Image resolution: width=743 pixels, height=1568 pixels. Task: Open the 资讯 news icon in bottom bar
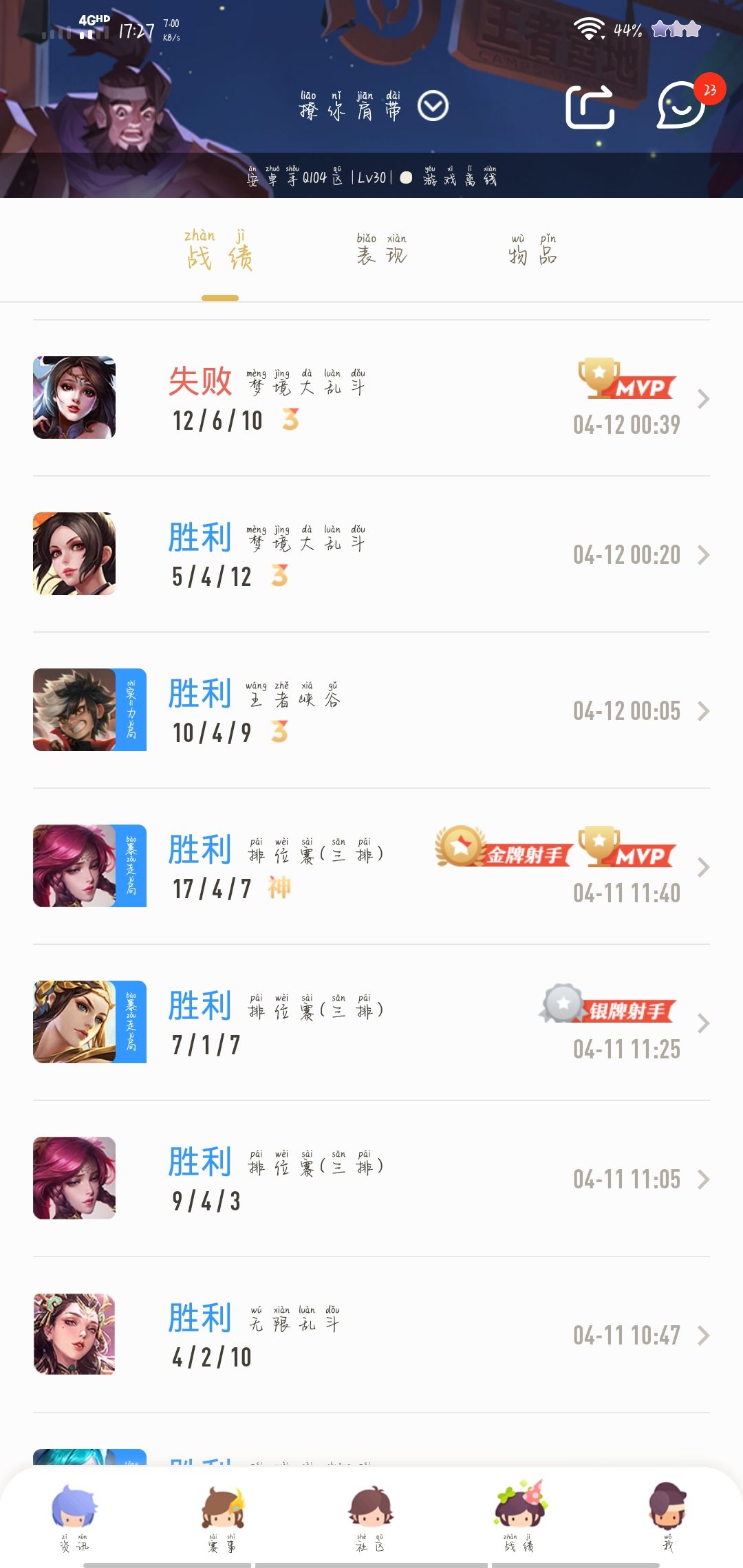coord(76,1509)
